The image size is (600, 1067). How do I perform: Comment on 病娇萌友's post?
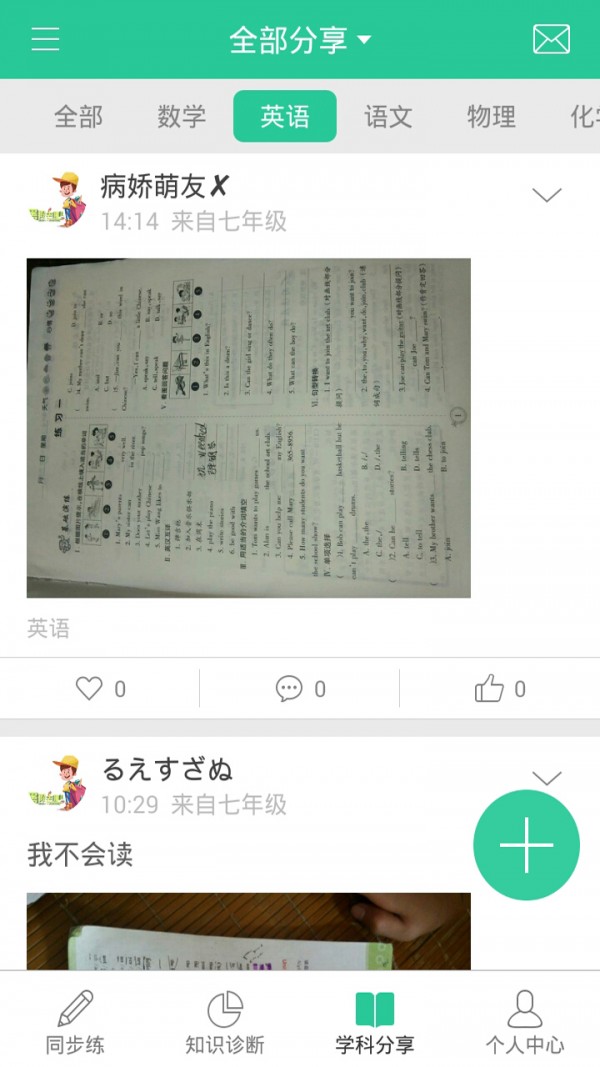pyautogui.click(x=300, y=689)
